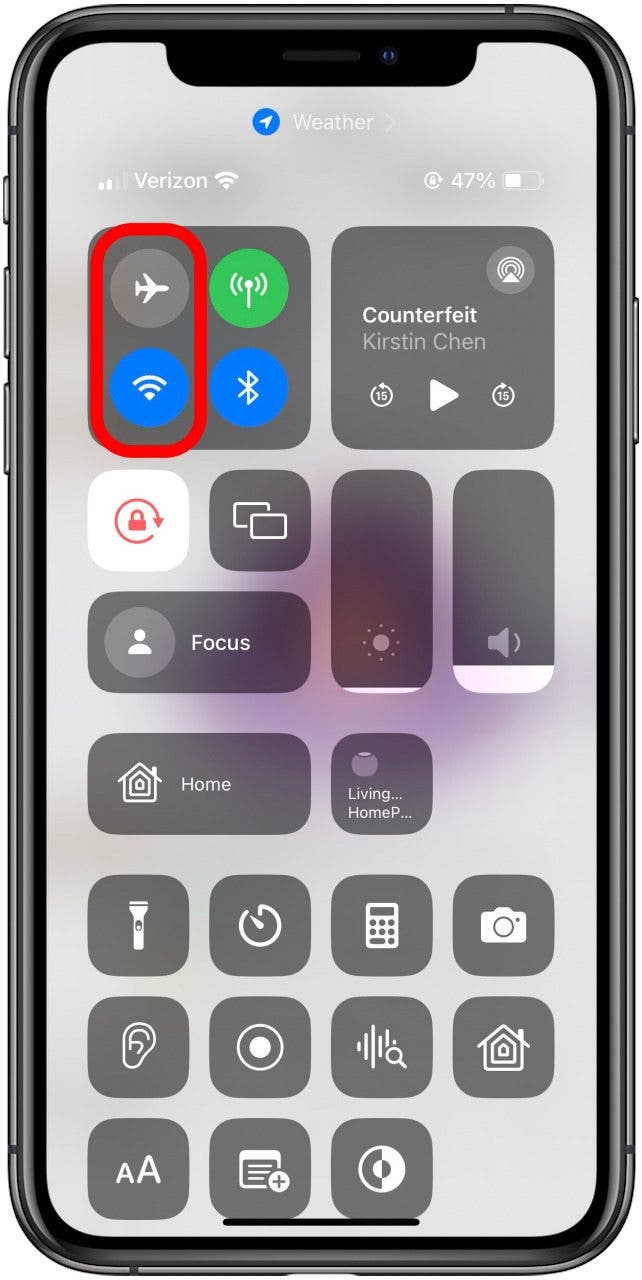Turn off Wi-Fi
Viewport: 642px width, 1280px height.
[x=149, y=388]
